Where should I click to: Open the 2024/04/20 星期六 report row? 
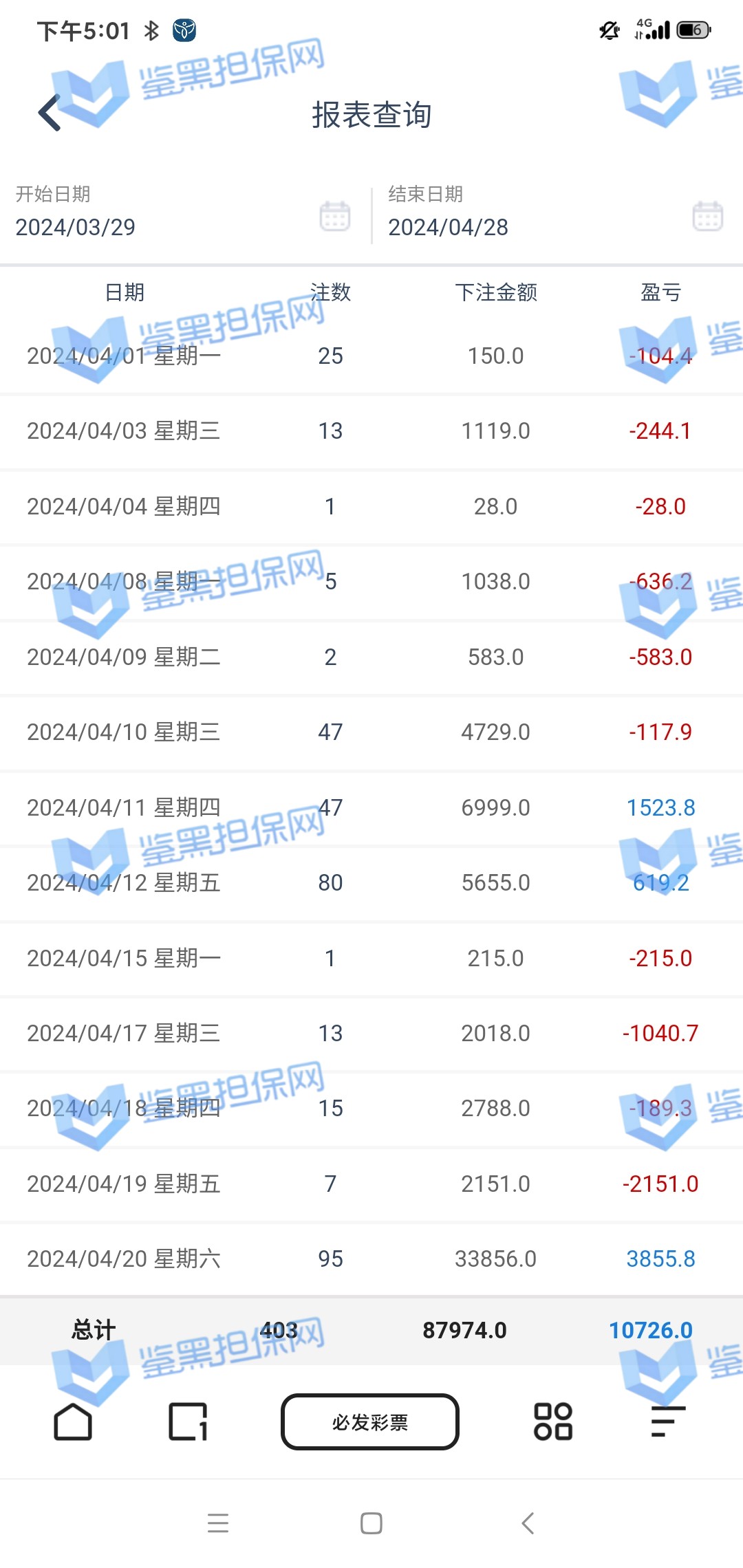click(371, 1259)
